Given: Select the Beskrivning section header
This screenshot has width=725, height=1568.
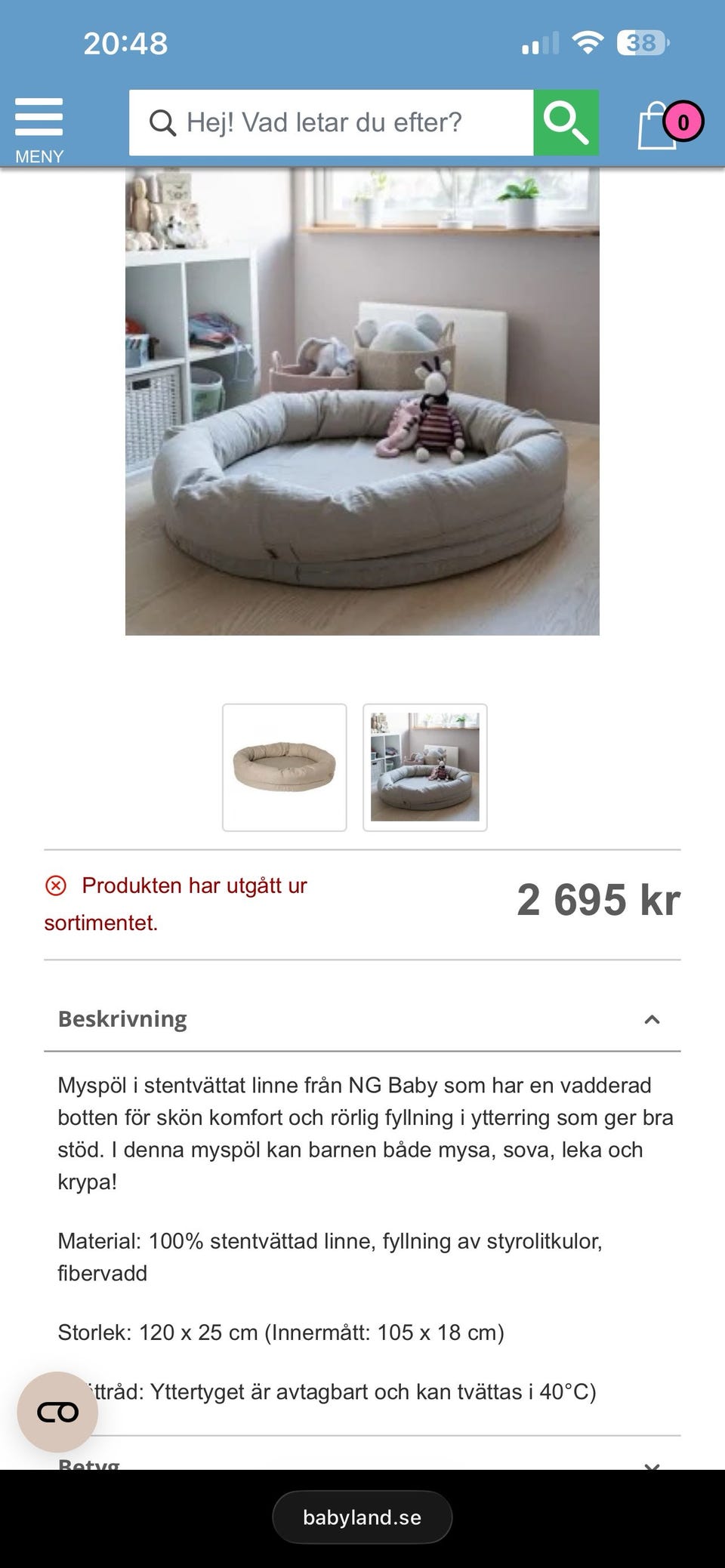Looking at the screenshot, I should pos(122,1019).
